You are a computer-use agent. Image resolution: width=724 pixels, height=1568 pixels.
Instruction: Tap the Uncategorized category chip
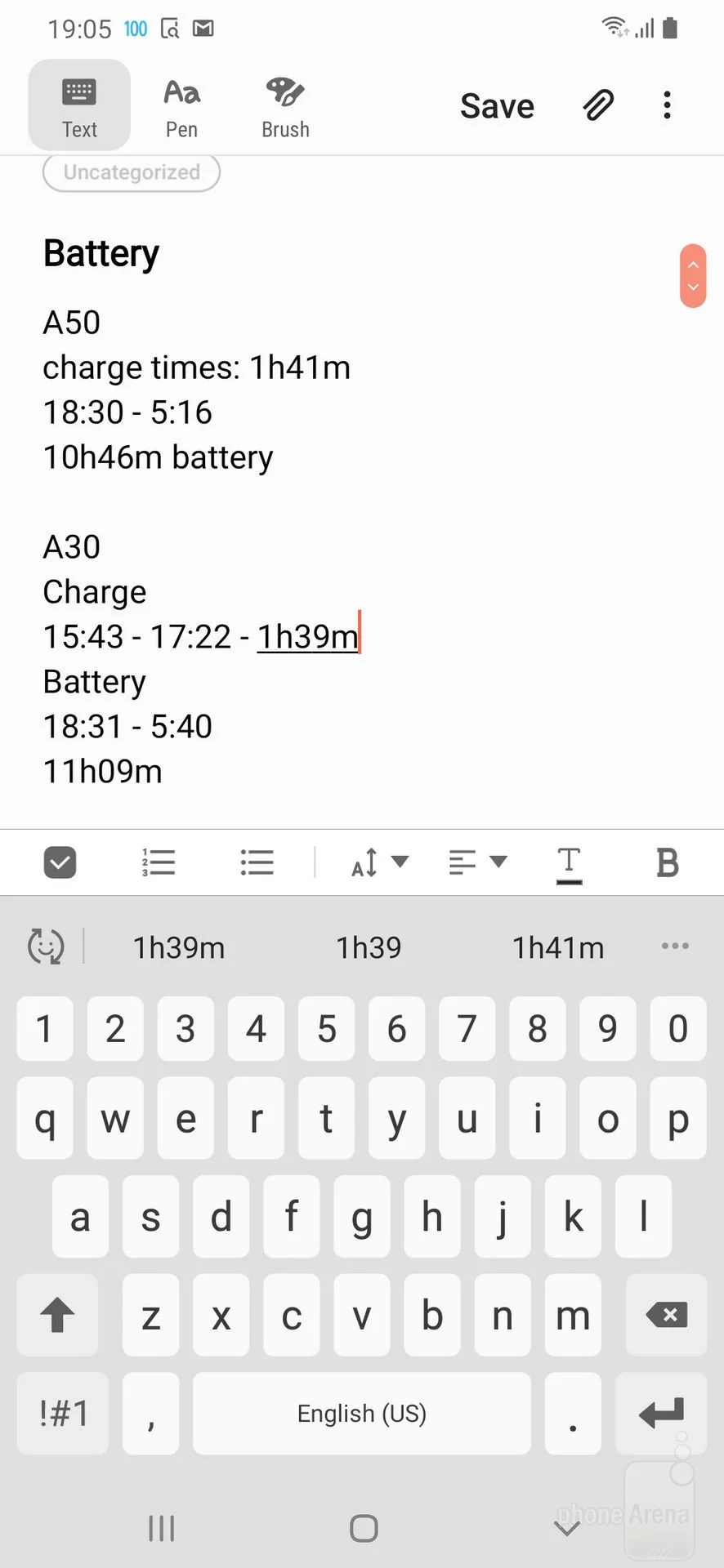coord(132,172)
